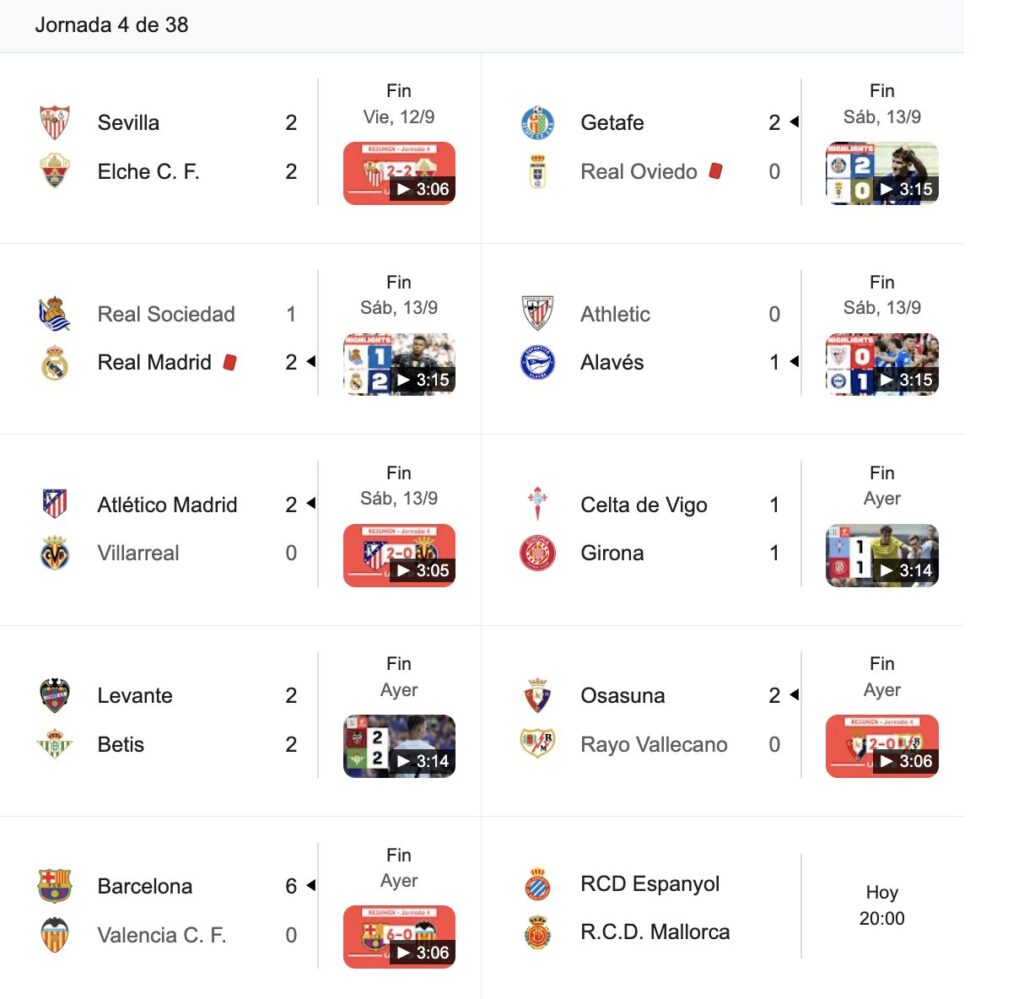View Real Sociedad vs Real Madrid match details
This screenshot has height=999, width=1024.
(x=170, y=338)
